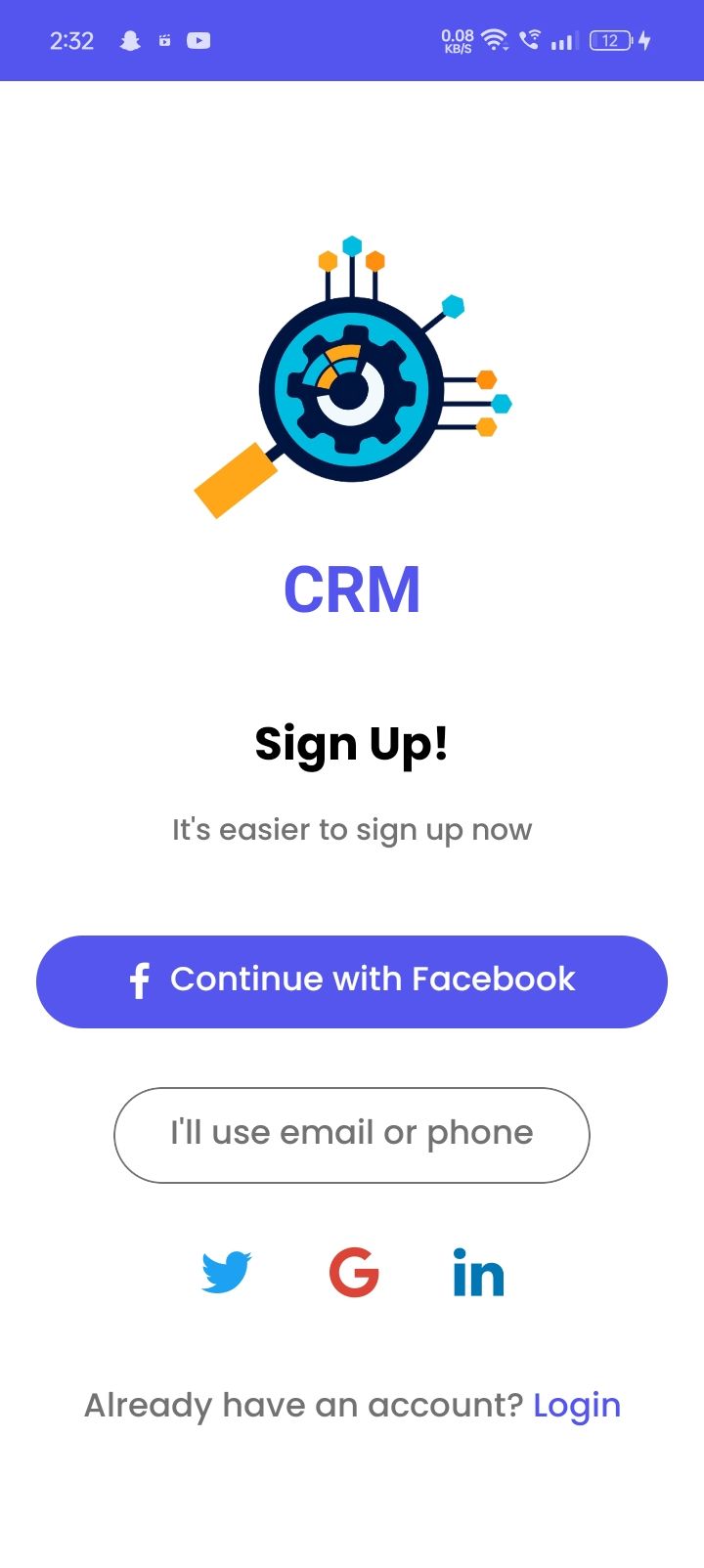704x1568 pixels.
Task: Sign up using the Twitter icon
Action: [x=227, y=1273]
